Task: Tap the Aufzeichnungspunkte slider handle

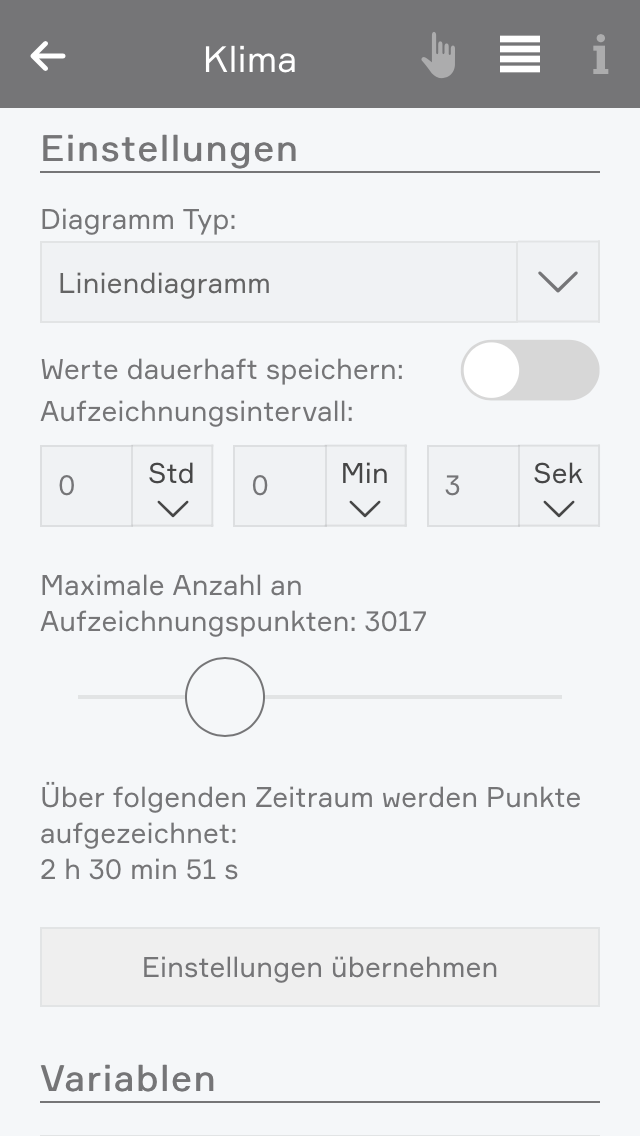Action: (x=225, y=697)
